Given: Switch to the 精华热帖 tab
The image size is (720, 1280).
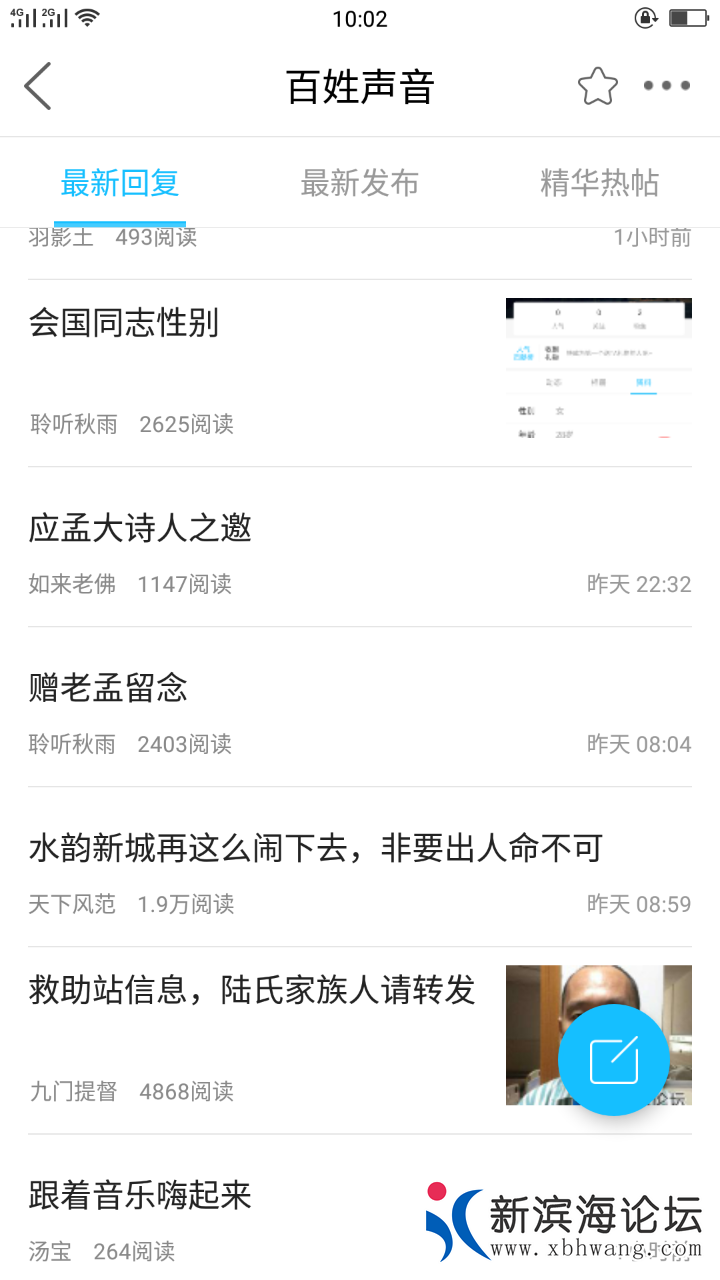Looking at the screenshot, I should (x=599, y=184).
